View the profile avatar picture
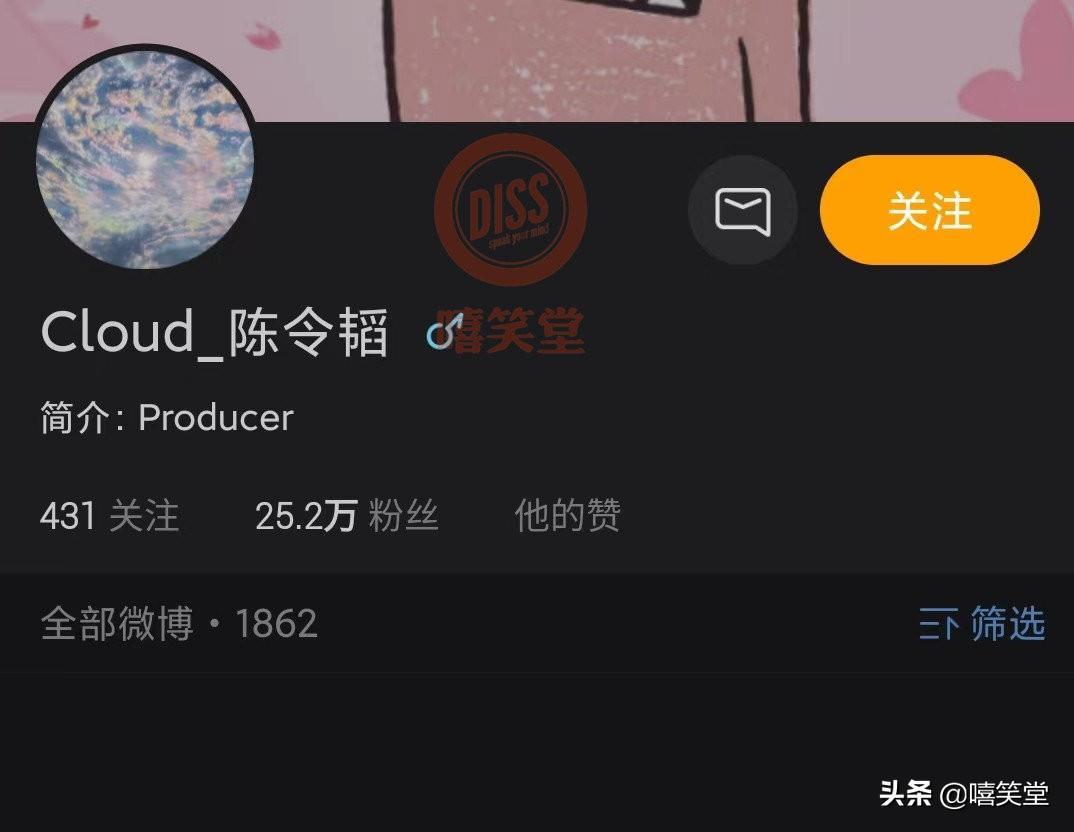 [145, 160]
